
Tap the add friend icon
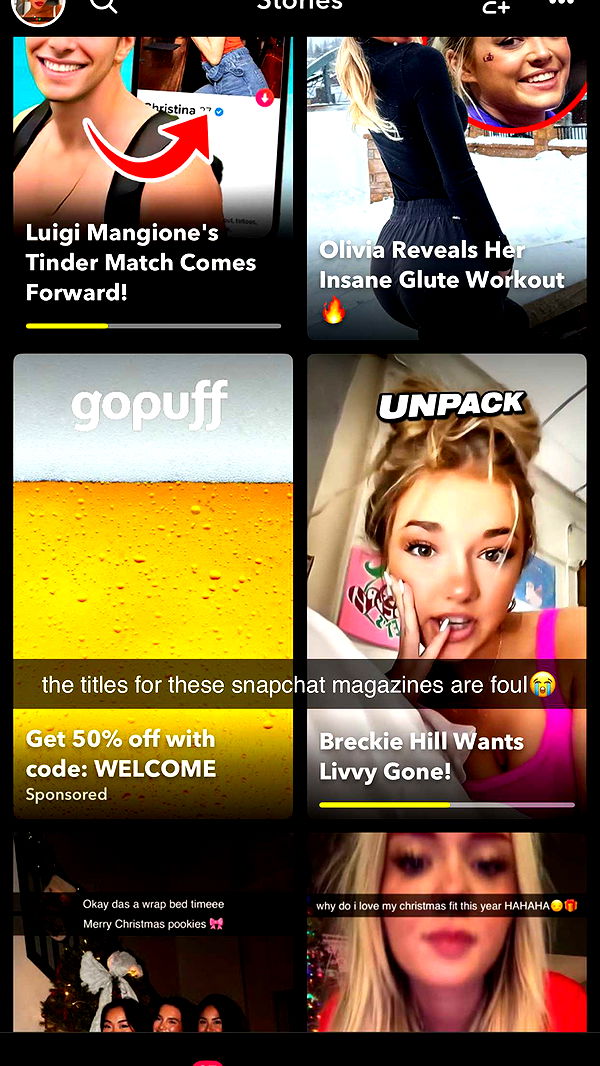pos(496,7)
